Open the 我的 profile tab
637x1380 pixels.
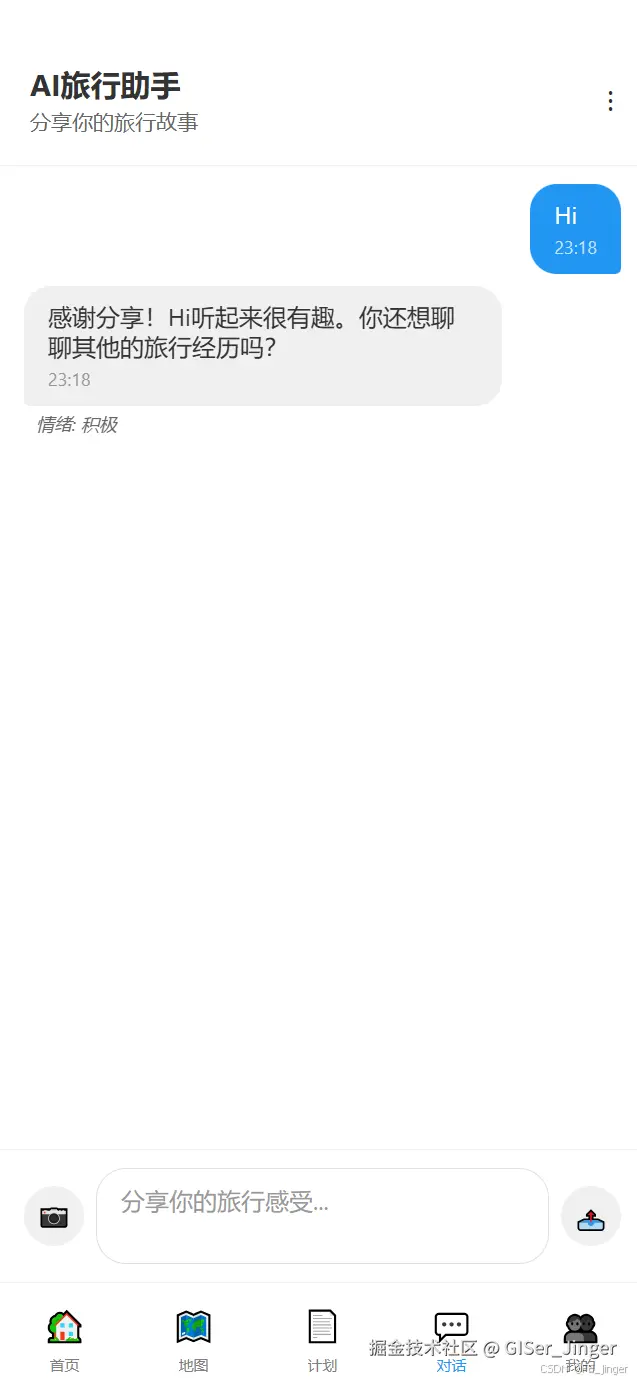(580, 1341)
